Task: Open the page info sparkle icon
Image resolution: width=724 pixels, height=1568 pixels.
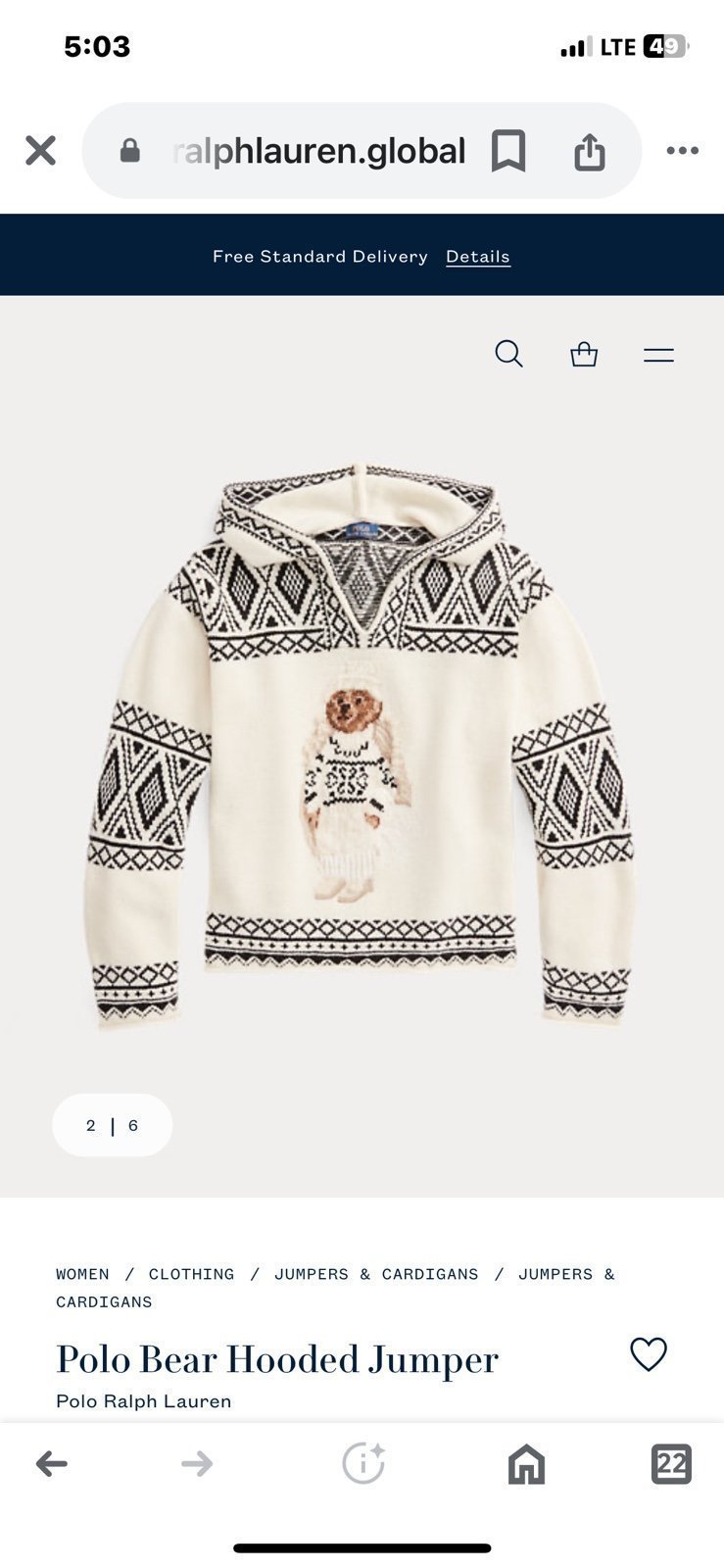Action: 363,1463
